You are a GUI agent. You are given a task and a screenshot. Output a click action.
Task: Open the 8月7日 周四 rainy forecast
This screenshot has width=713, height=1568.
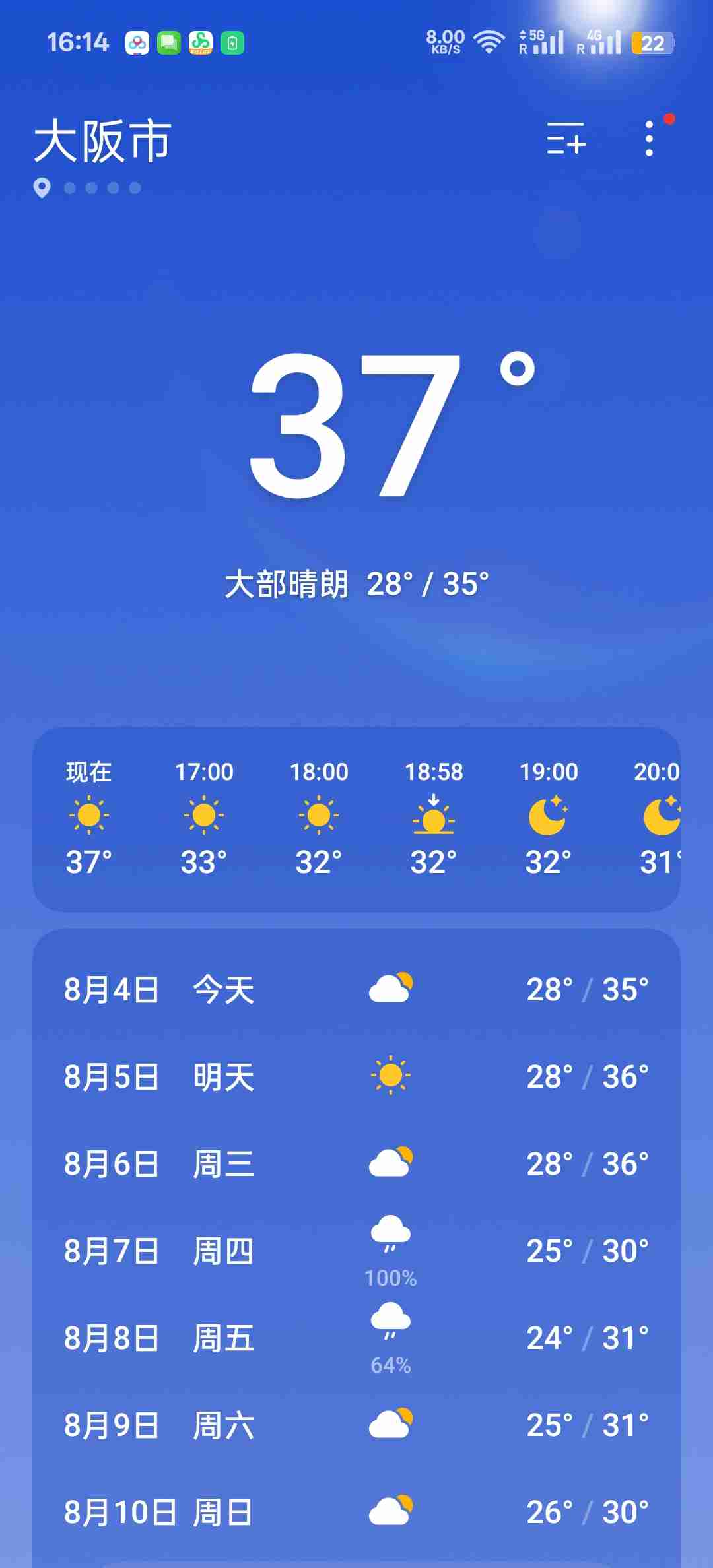pos(356,1251)
